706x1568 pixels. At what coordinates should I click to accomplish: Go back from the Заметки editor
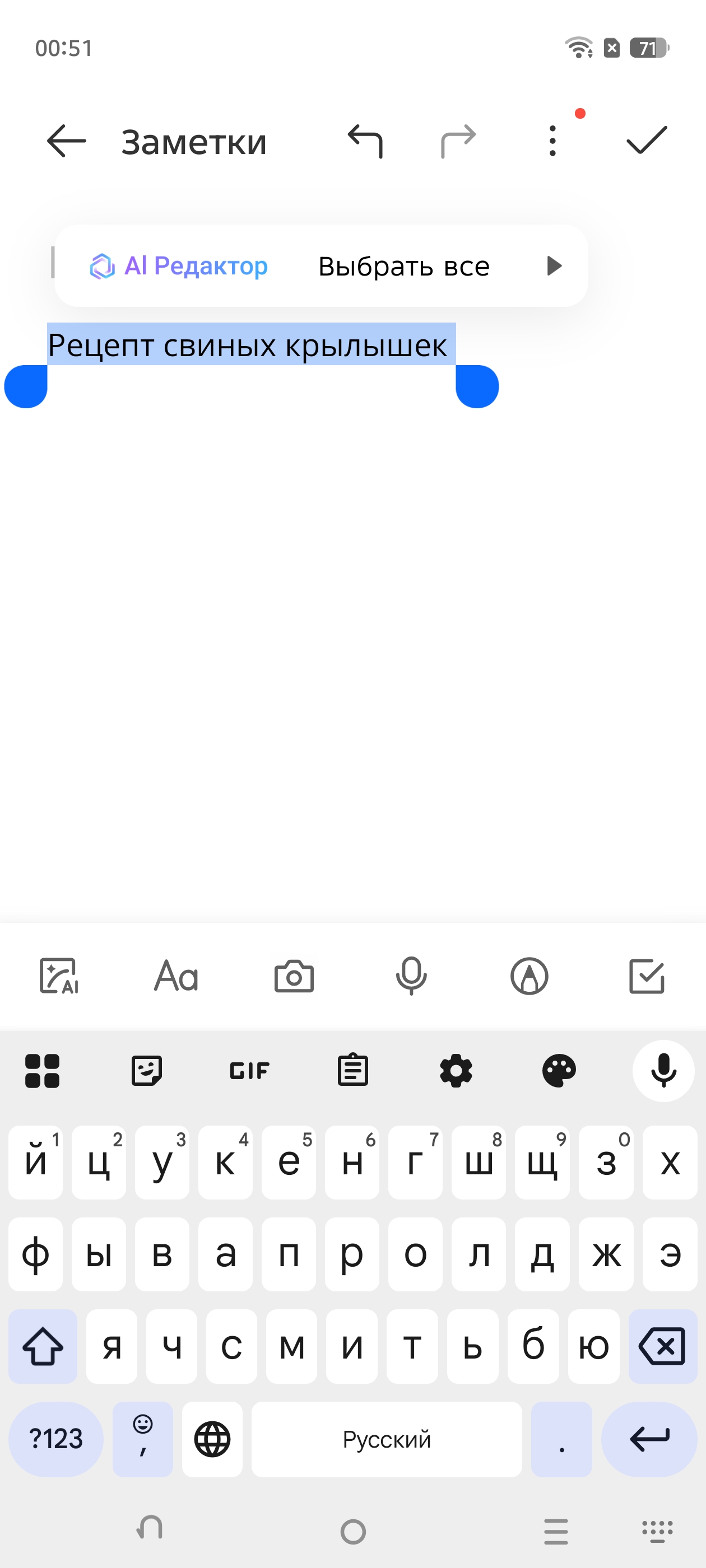pyautogui.click(x=66, y=141)
